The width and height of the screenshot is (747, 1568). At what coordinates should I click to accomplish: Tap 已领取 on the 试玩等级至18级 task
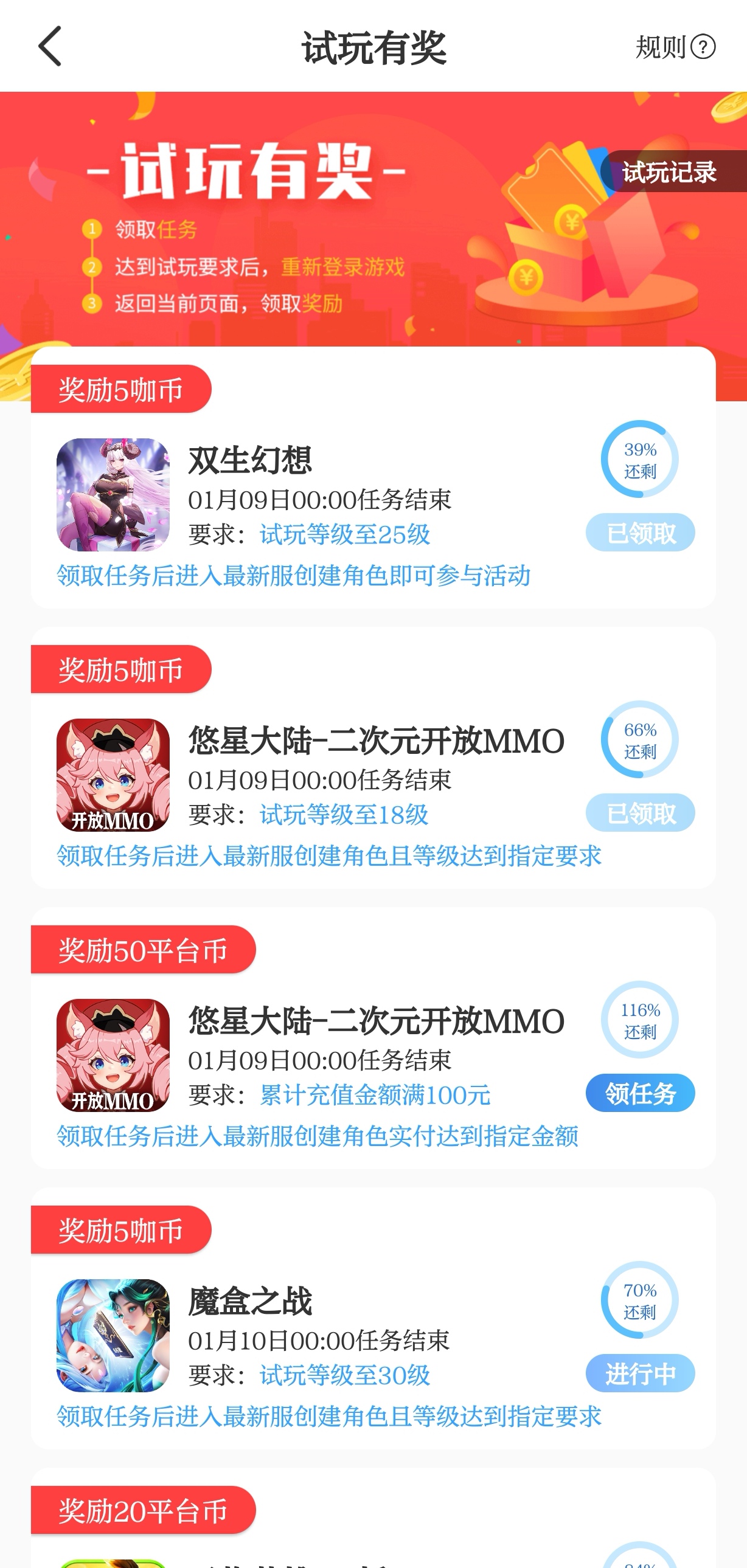[x=640, y=813]
